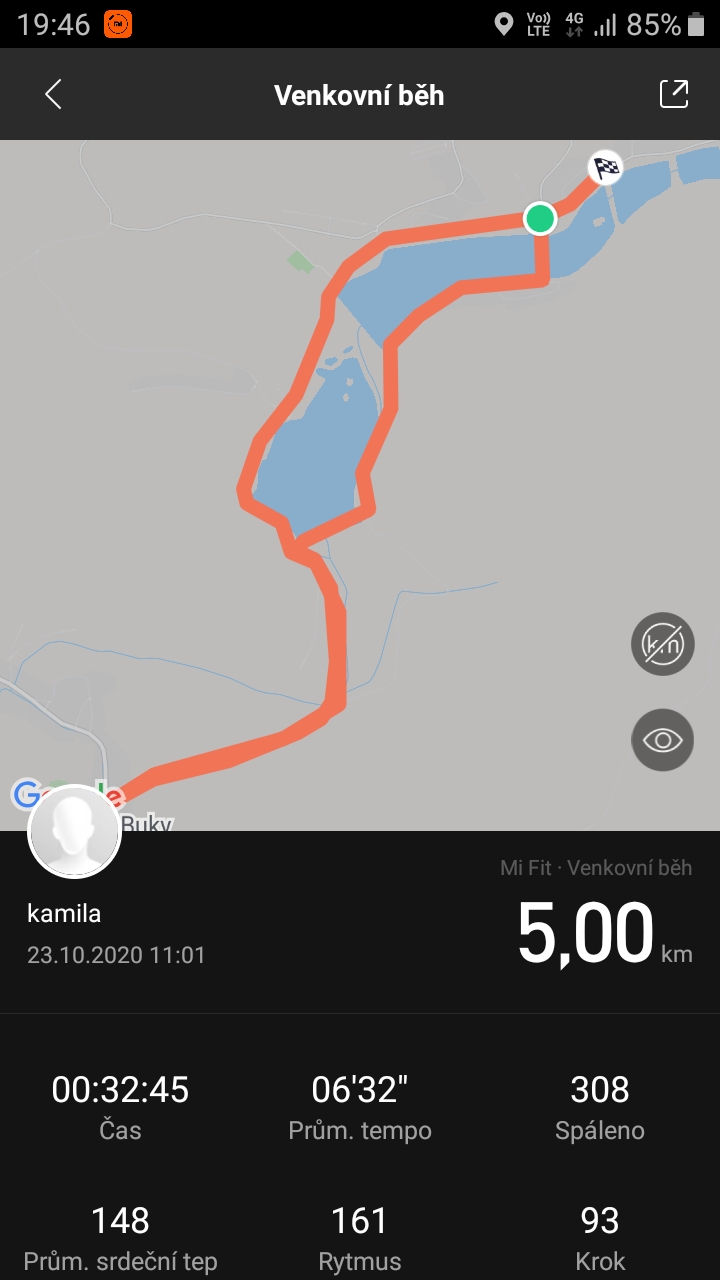Hide the map with eye icon

(662, 740)
